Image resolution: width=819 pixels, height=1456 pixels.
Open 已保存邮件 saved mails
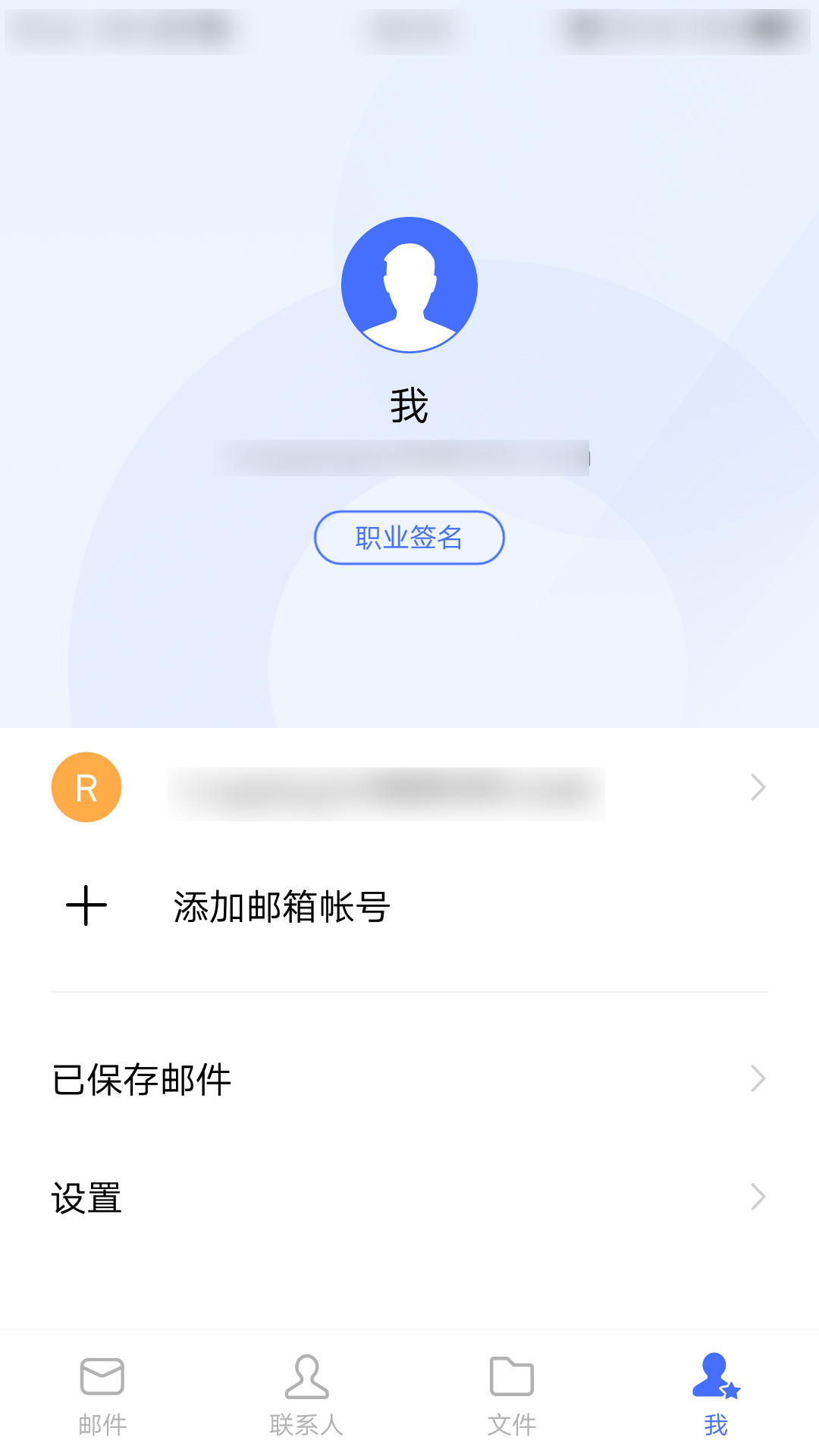(409, 1079)
